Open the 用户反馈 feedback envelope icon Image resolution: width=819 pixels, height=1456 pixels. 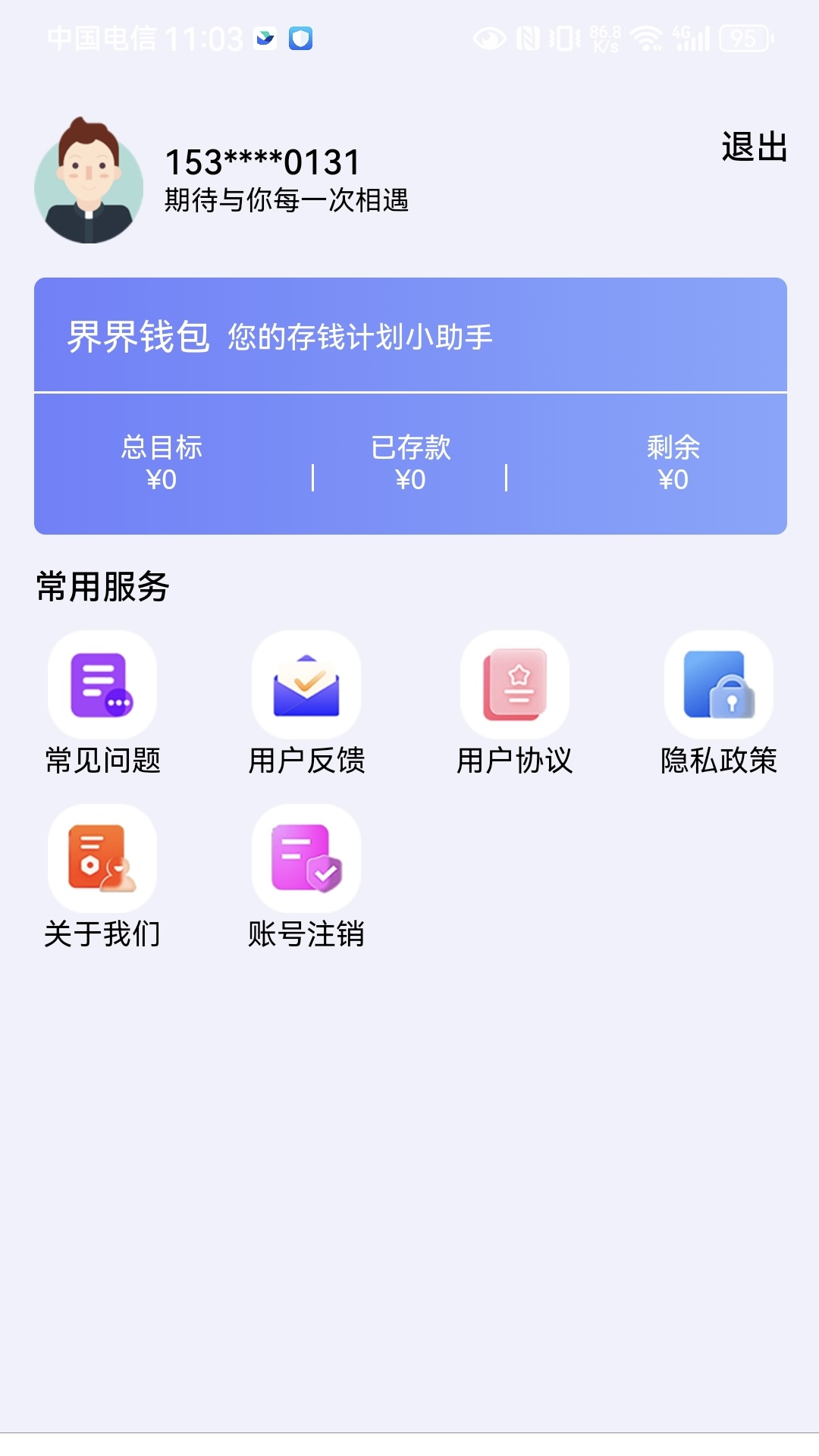click(x=306, y=685)
